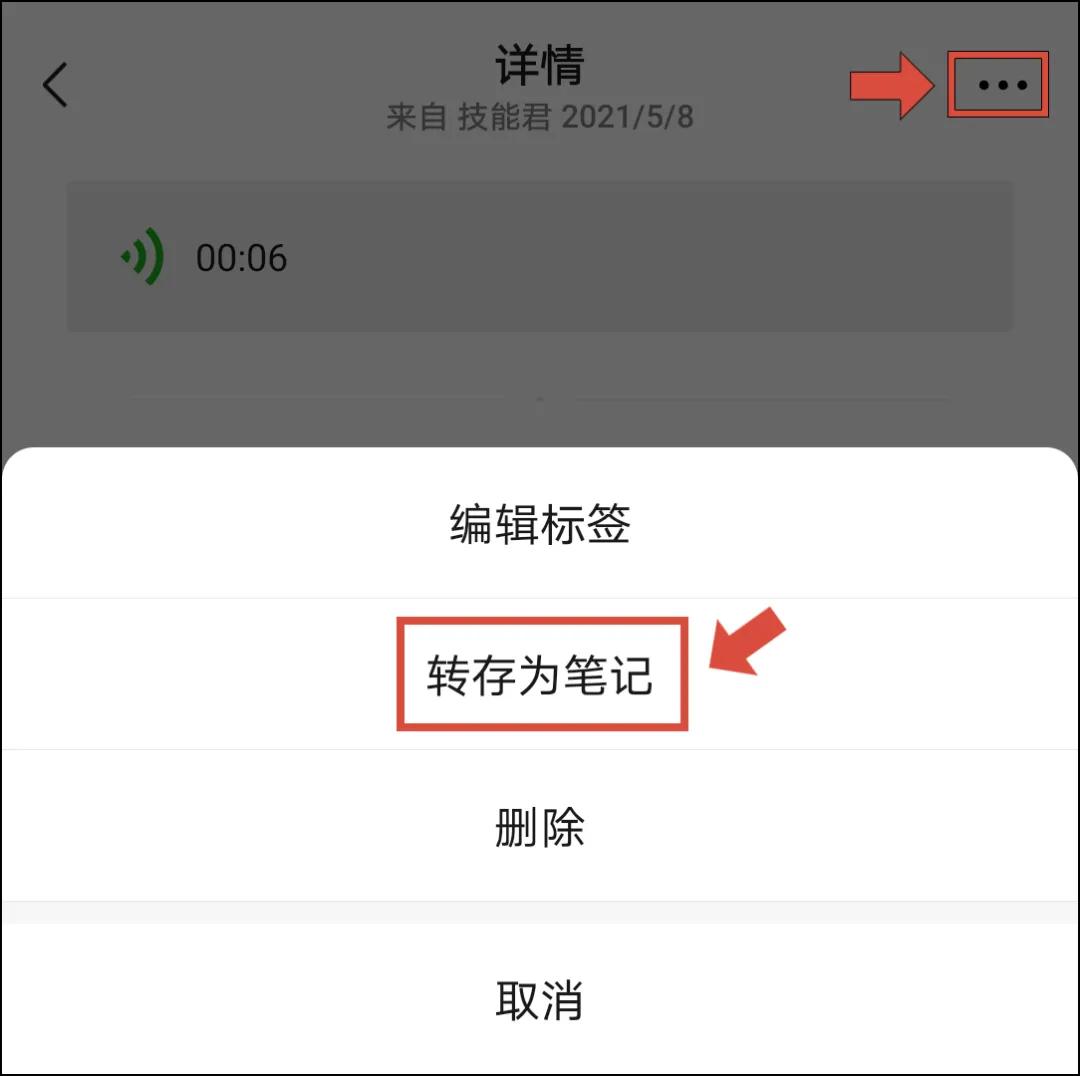
Task: Select 编辑标签 from the bottom sheet
Action: (540, 524)
